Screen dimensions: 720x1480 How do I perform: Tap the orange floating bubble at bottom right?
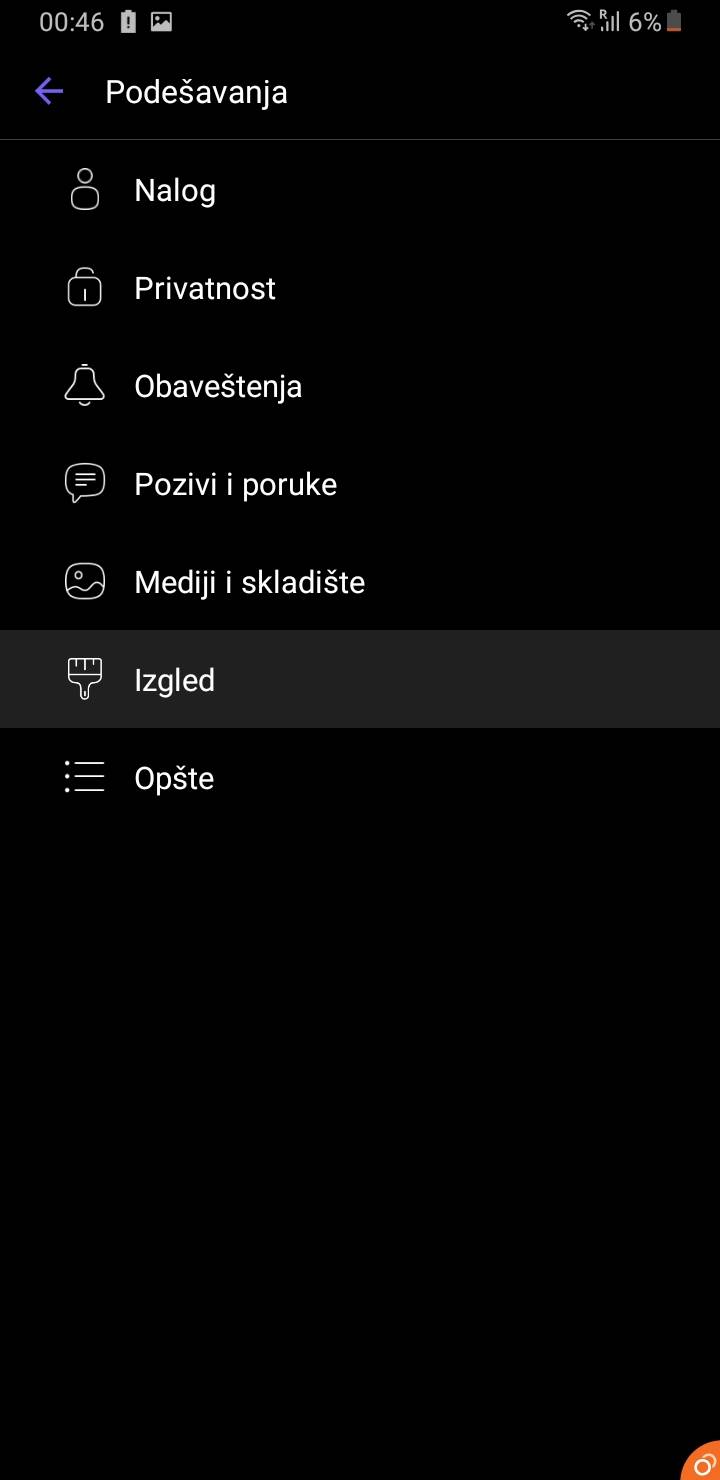point(704,1462)
